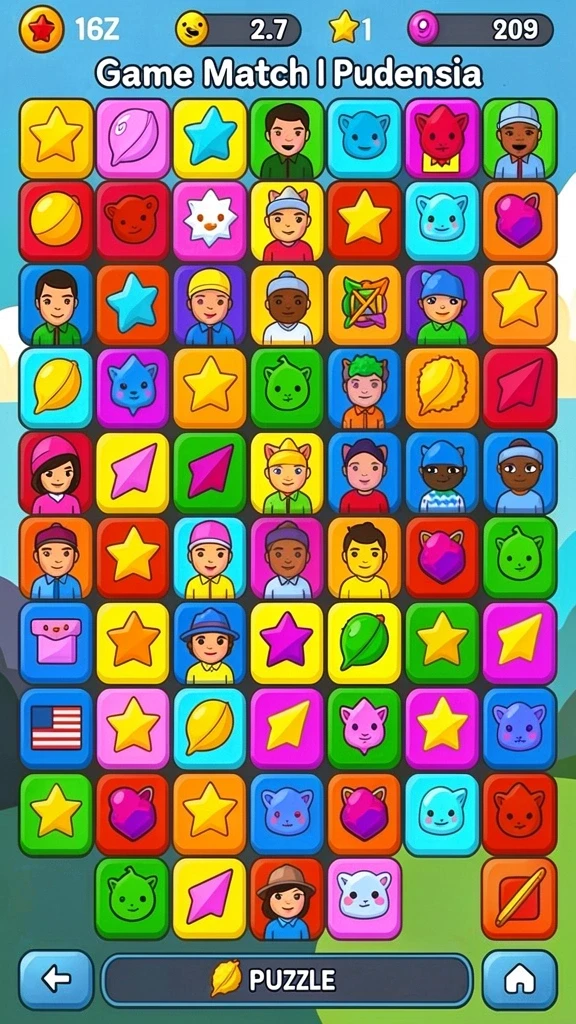Tap the crossed arrows pattern tile

[x=364, y=304]
